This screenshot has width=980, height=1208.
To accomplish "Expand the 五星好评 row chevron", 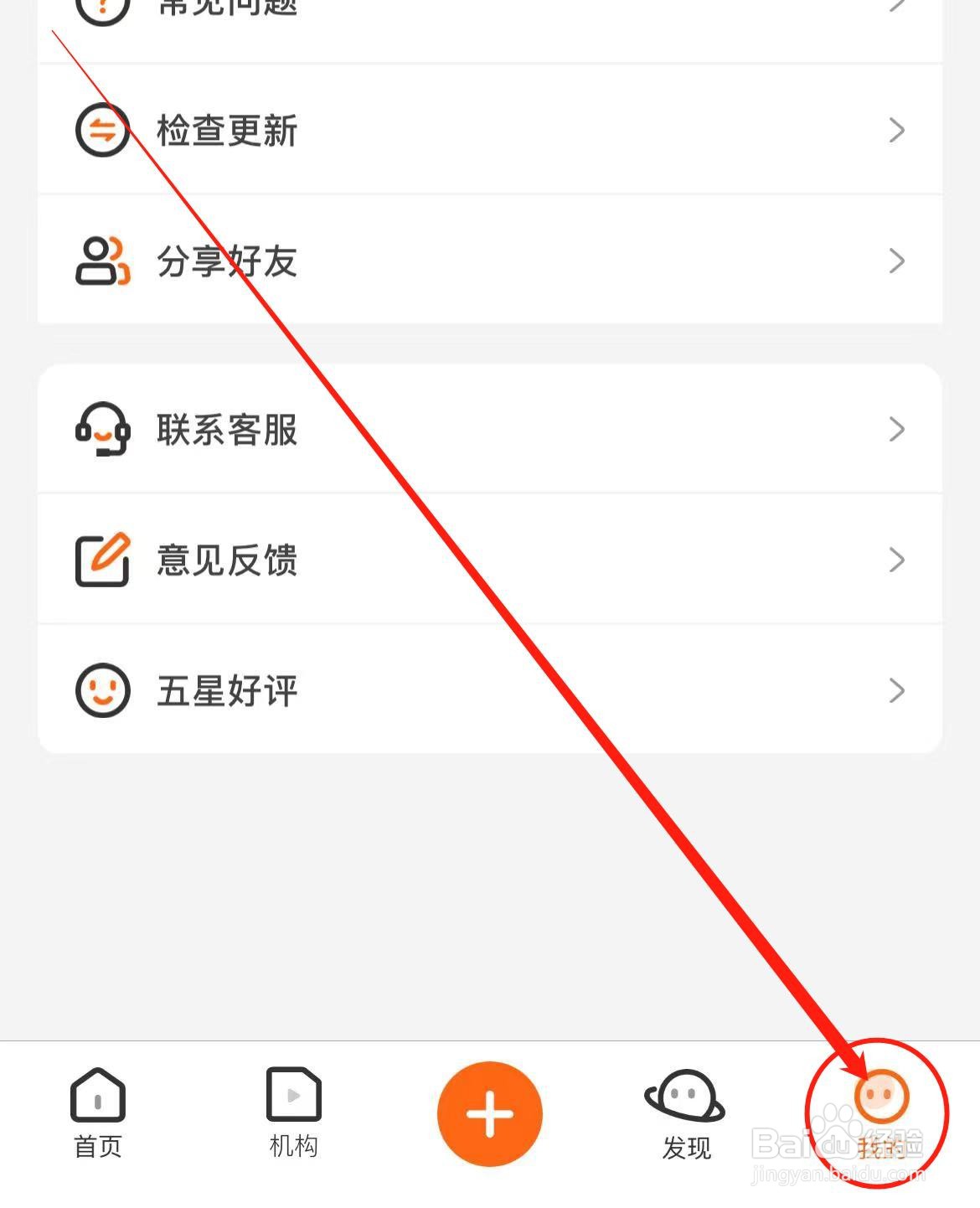I will (897, 689).
